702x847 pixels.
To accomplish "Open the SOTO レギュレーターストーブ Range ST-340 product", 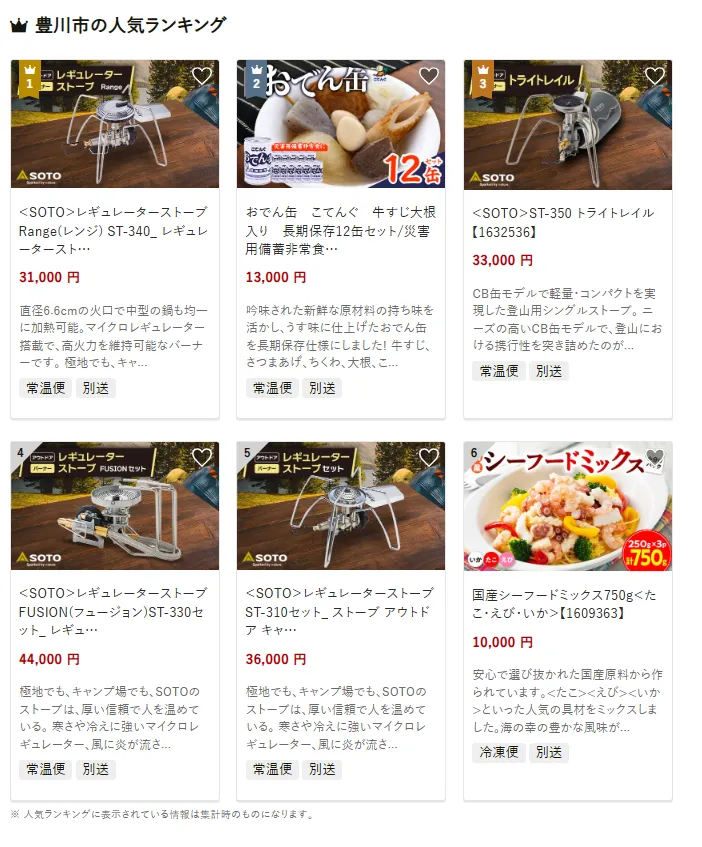I will click(114, 231).
